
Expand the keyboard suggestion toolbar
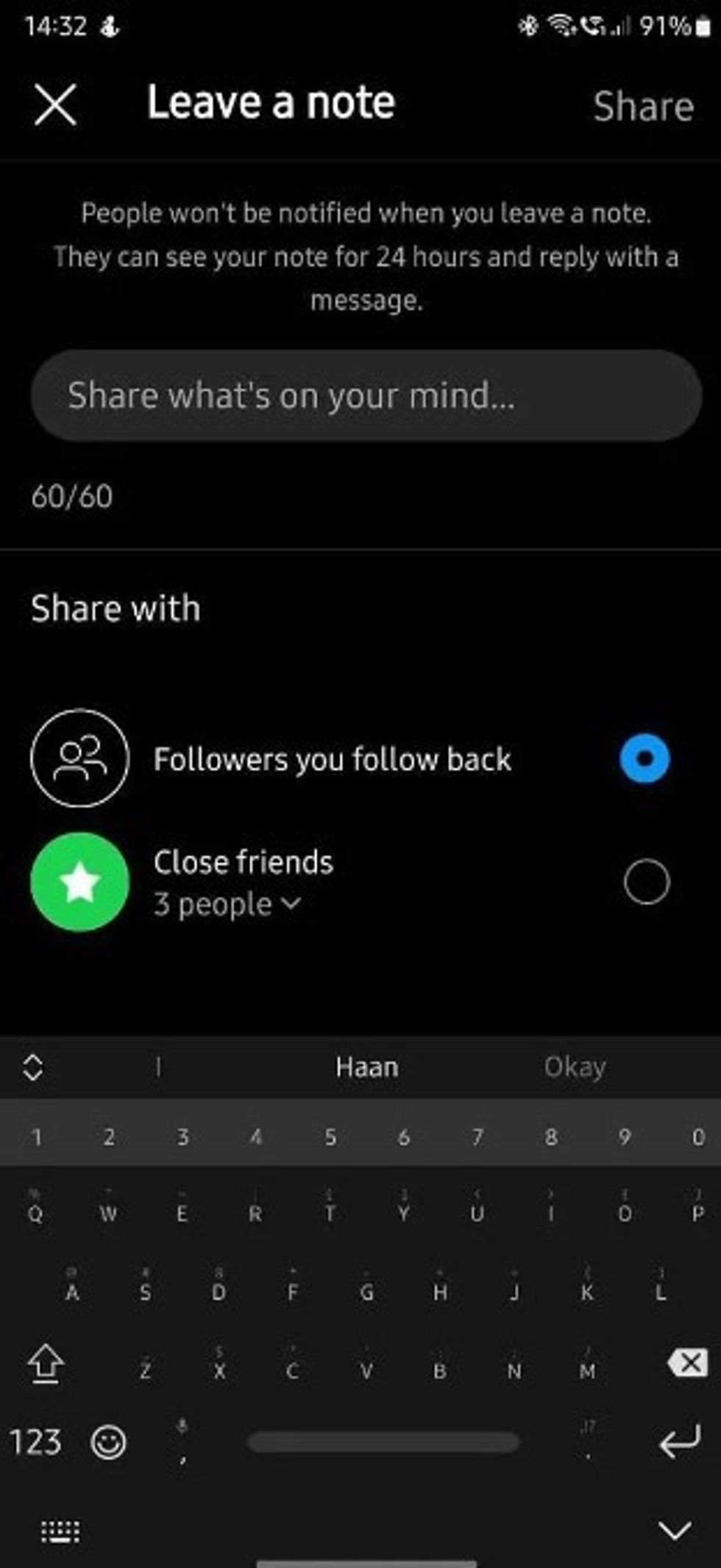(x=33, y=1067)
